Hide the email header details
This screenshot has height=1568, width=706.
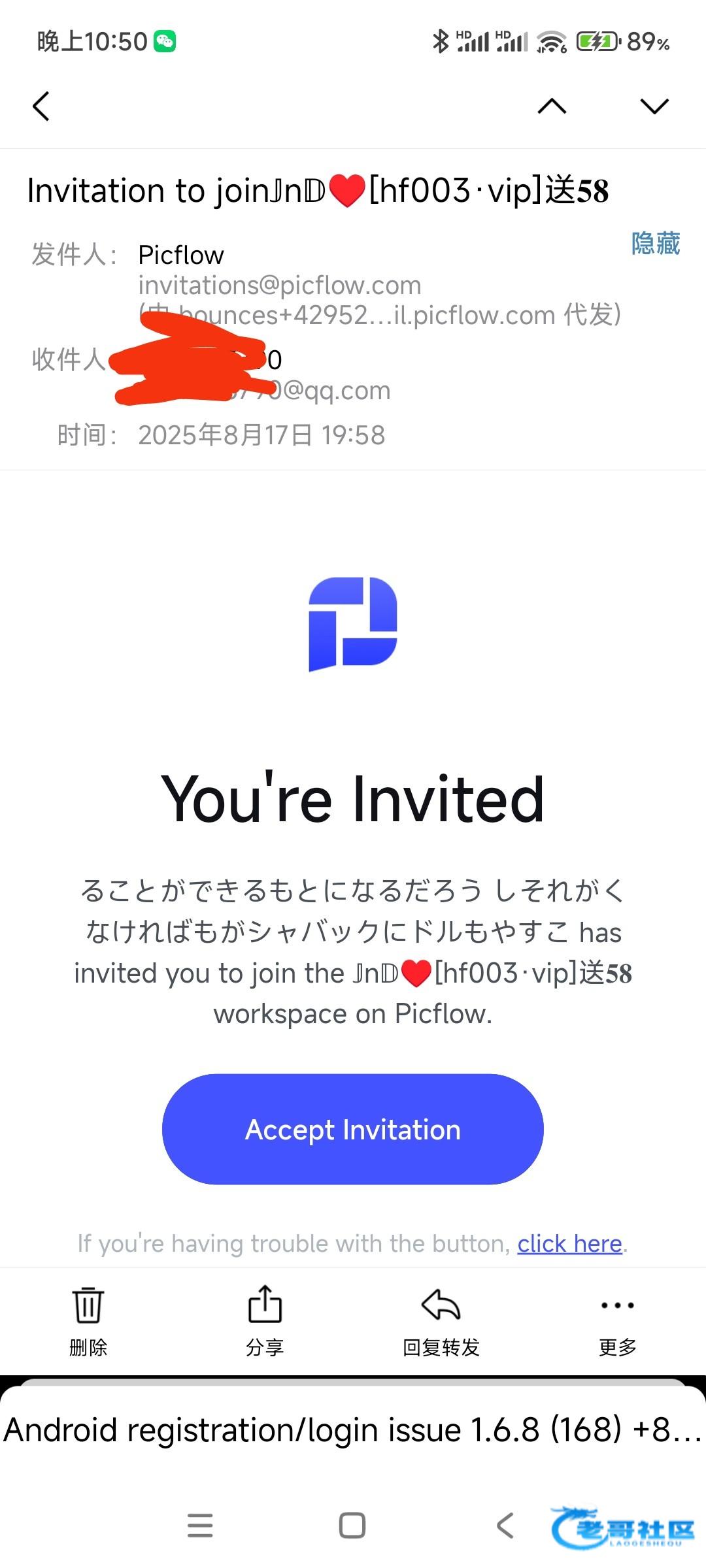tap(655, 244)
